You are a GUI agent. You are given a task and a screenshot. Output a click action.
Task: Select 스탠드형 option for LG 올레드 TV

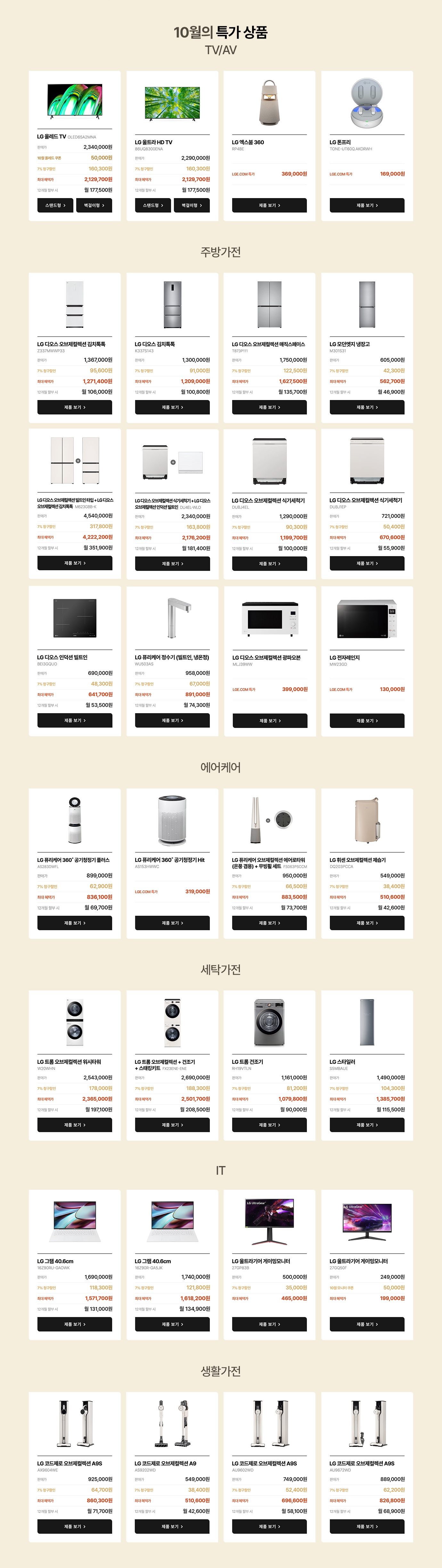click(x=55, y=205)
